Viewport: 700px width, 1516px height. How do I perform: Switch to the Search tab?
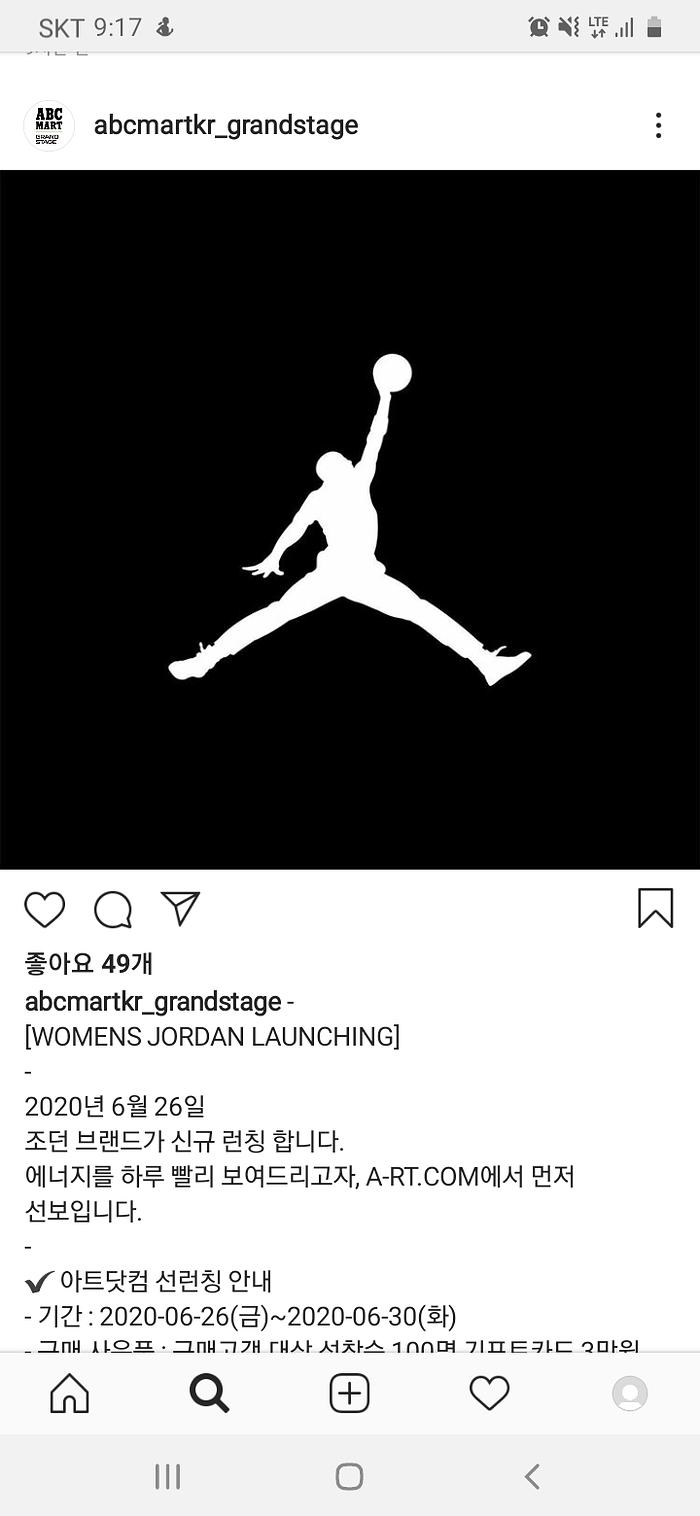[209, 1393]
